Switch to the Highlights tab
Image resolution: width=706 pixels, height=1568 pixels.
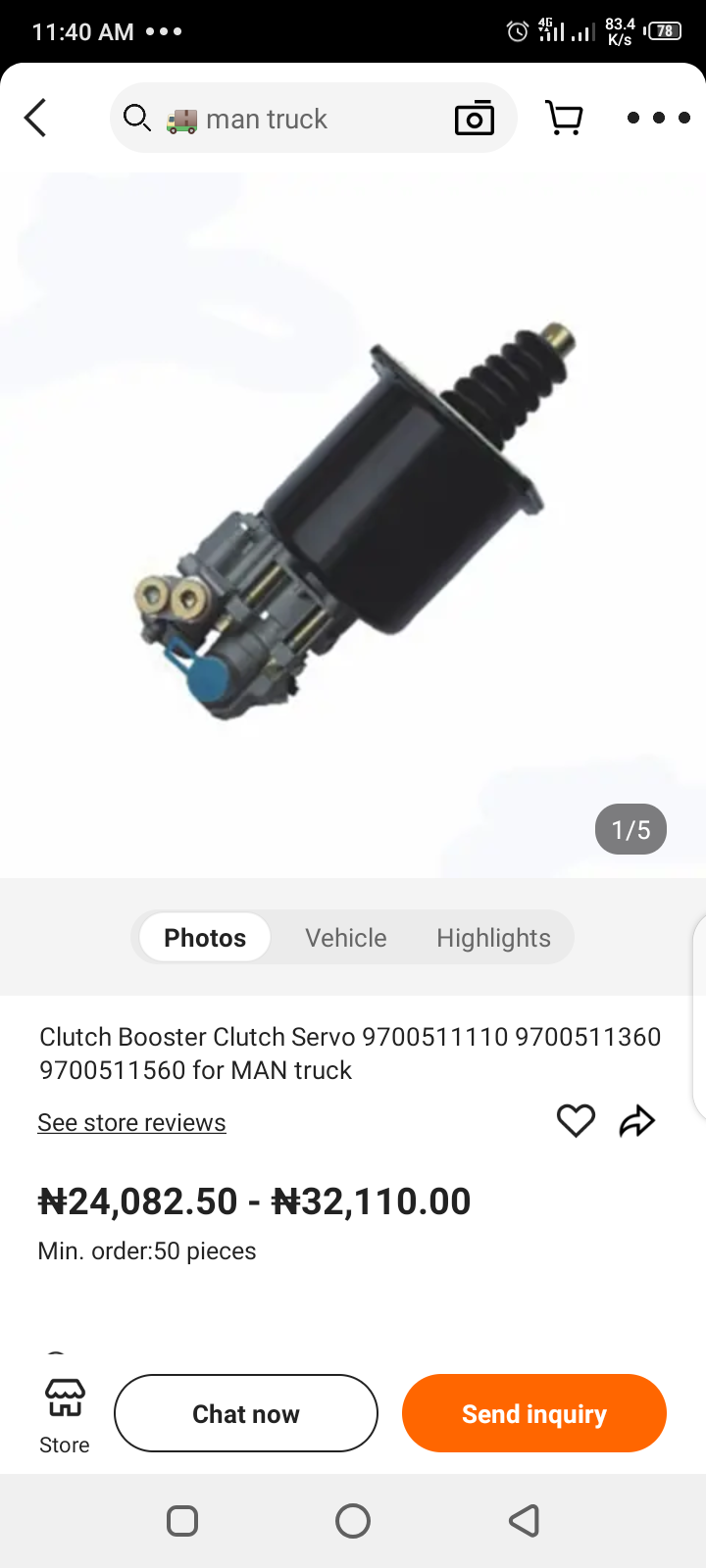(x=493, y=938)
